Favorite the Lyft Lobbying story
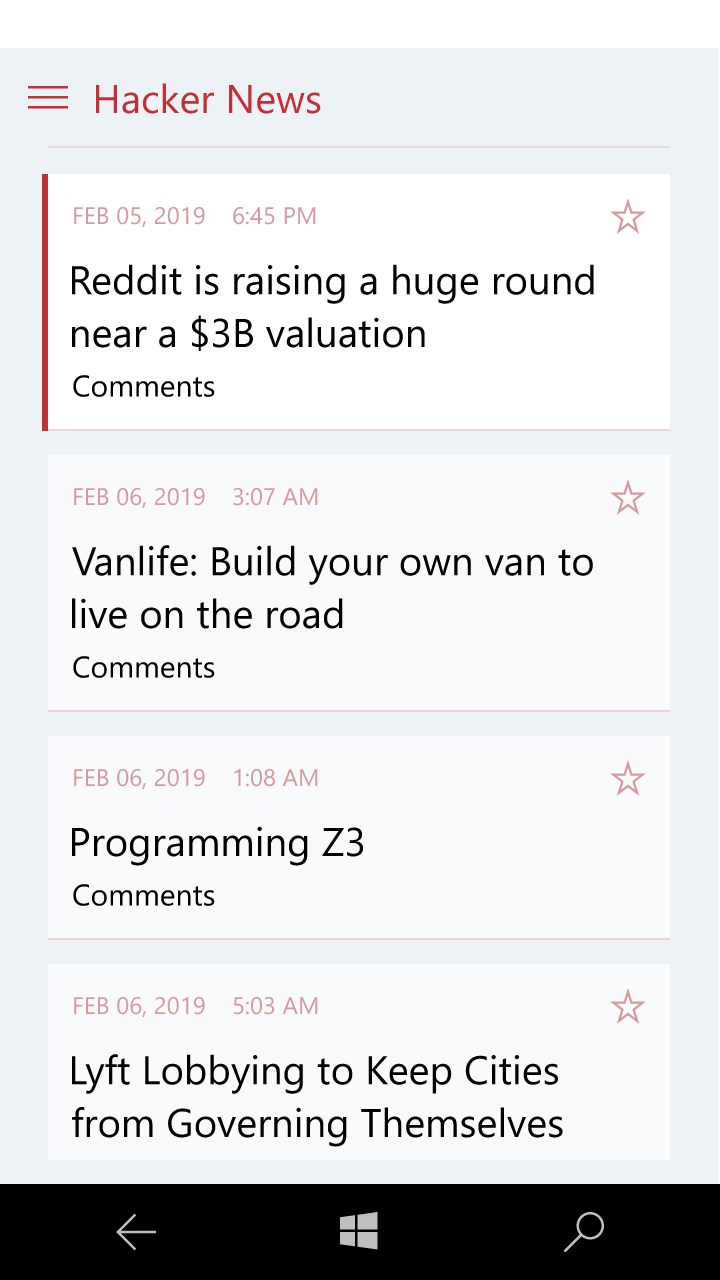 click(x=627, y=1007)
